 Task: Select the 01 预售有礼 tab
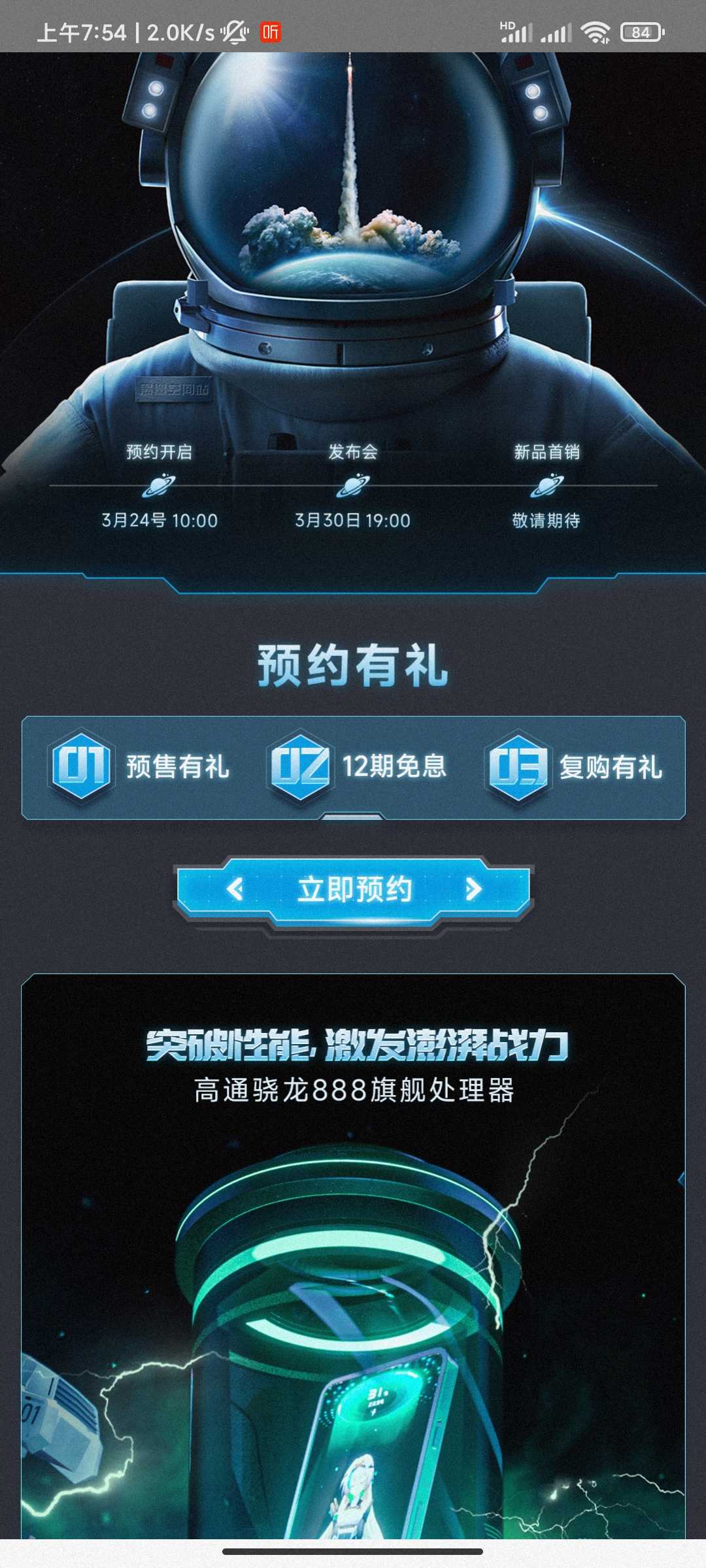click(x=139, y=766)
